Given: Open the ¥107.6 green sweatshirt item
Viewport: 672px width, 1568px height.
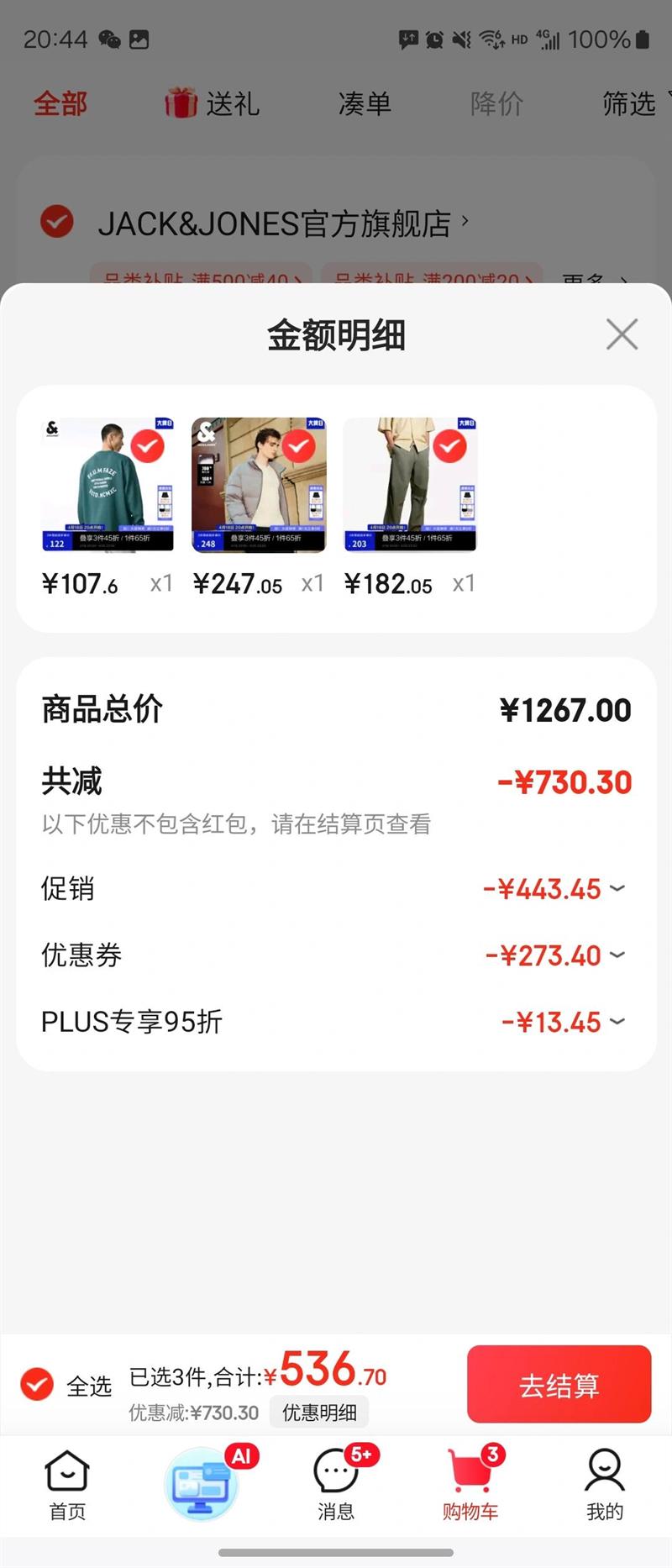Looking at the screenshot, I should pyautogui.click(x=108, y=485).
